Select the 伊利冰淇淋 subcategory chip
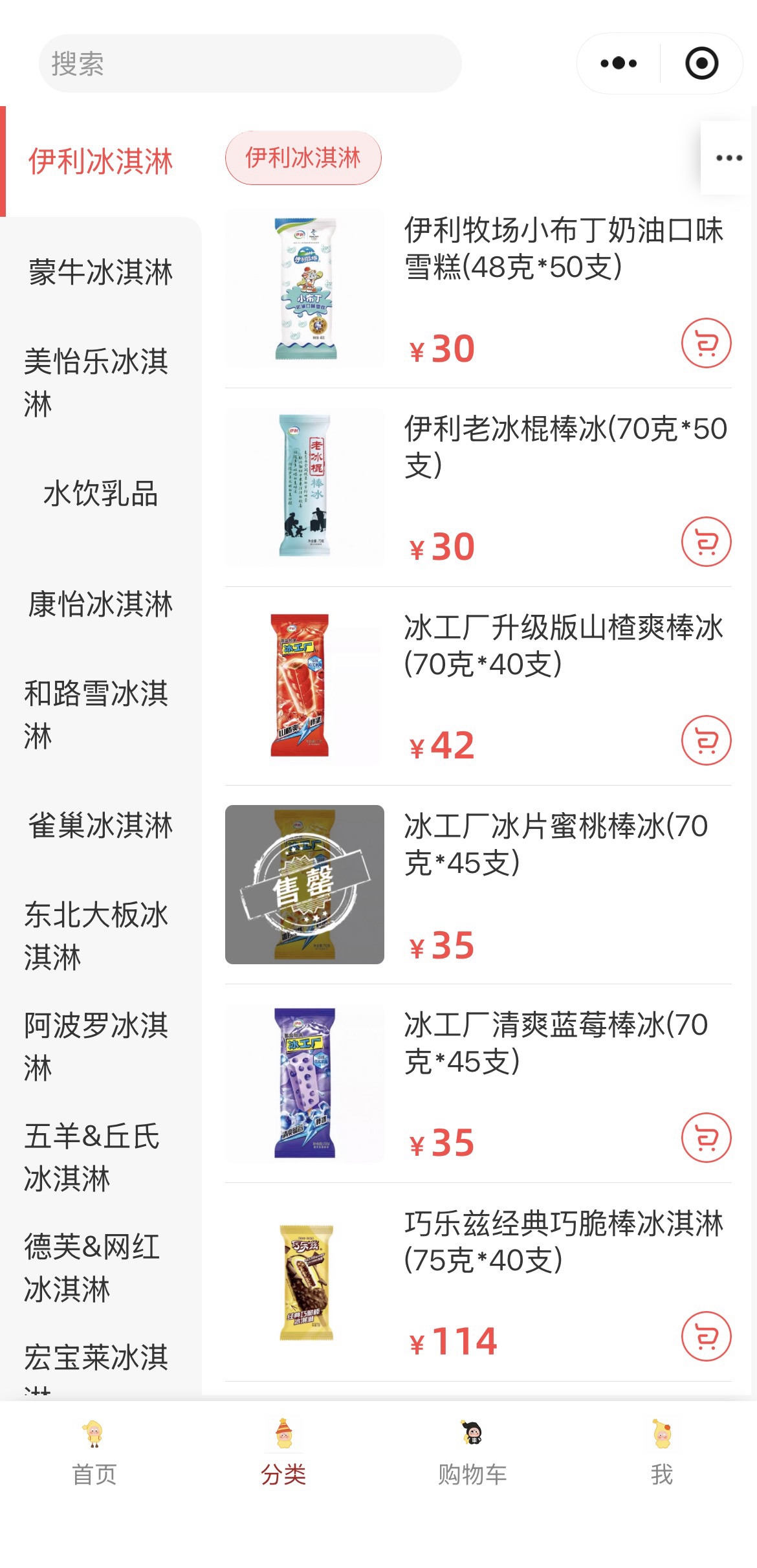757x1568 pixels. pyautogui.click(x=303, y=158)
